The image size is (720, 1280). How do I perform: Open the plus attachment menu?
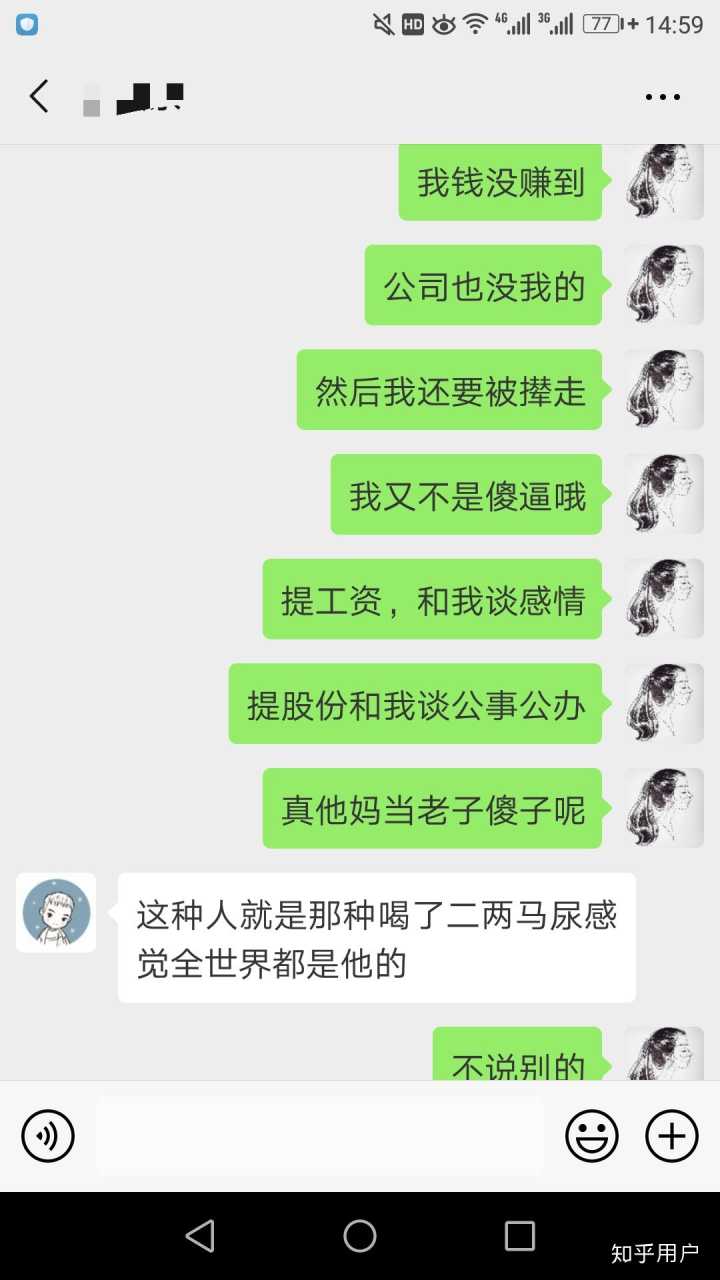671,1136
